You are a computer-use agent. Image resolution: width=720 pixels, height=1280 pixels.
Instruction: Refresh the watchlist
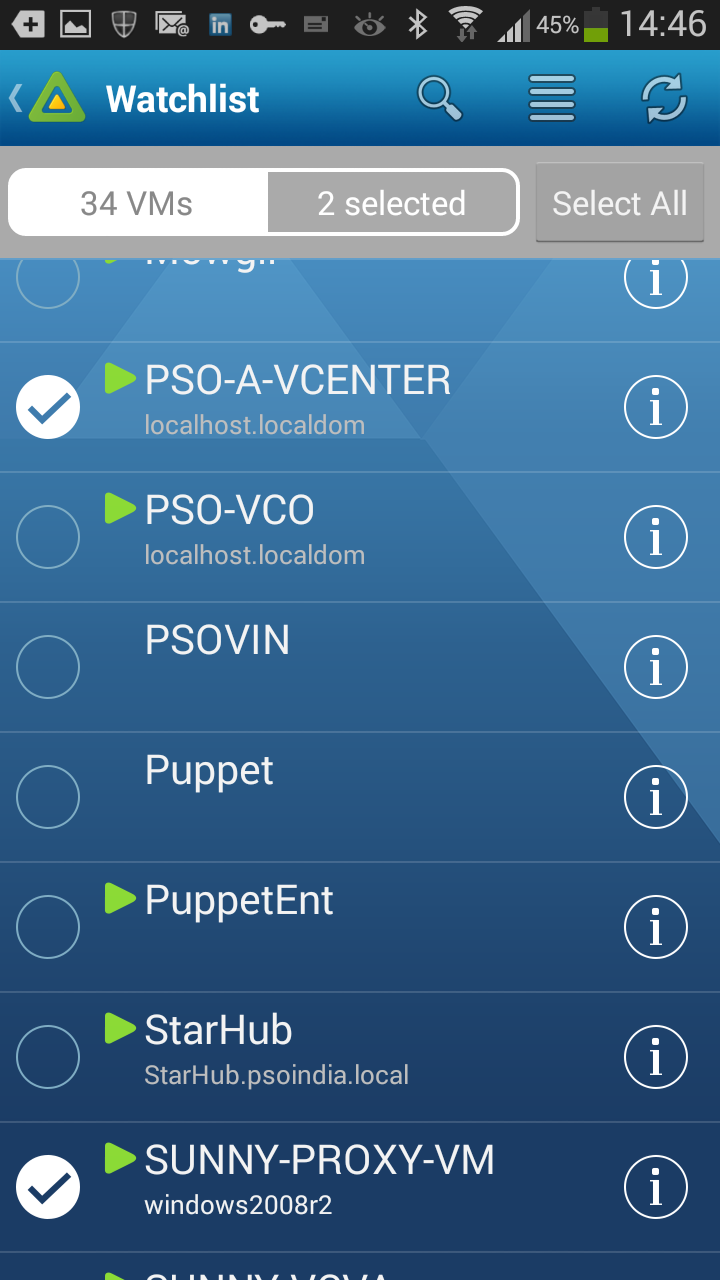tap(664, 98)
